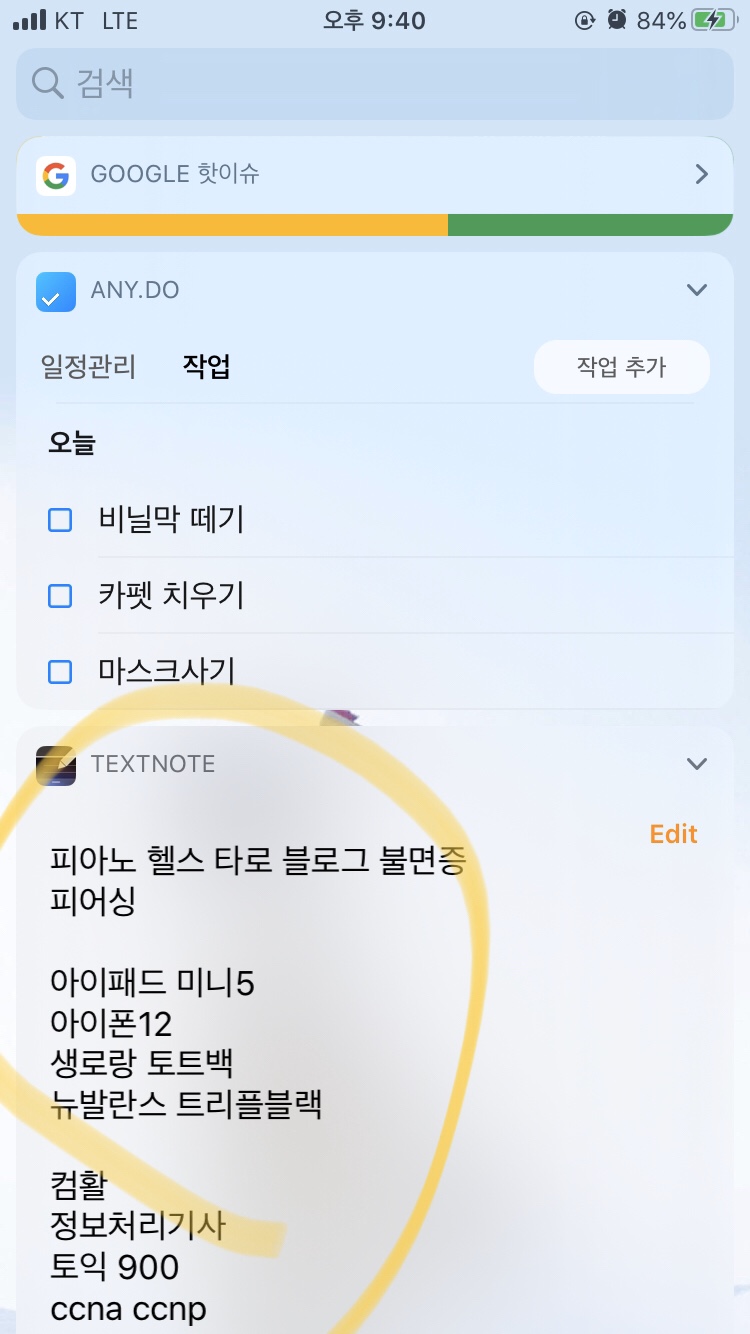Collapse the ANY.DO widget
This screenshot has width=750, height=1334.
coord(697,290)
